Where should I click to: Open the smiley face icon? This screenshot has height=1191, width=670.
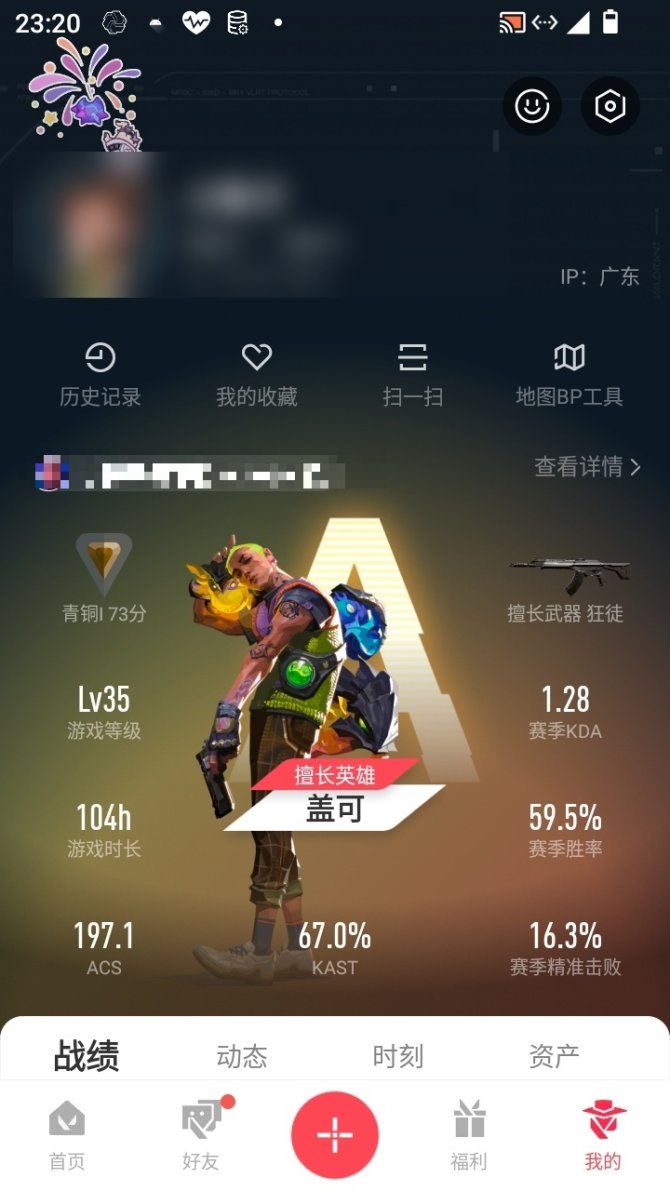click(531, 106)
